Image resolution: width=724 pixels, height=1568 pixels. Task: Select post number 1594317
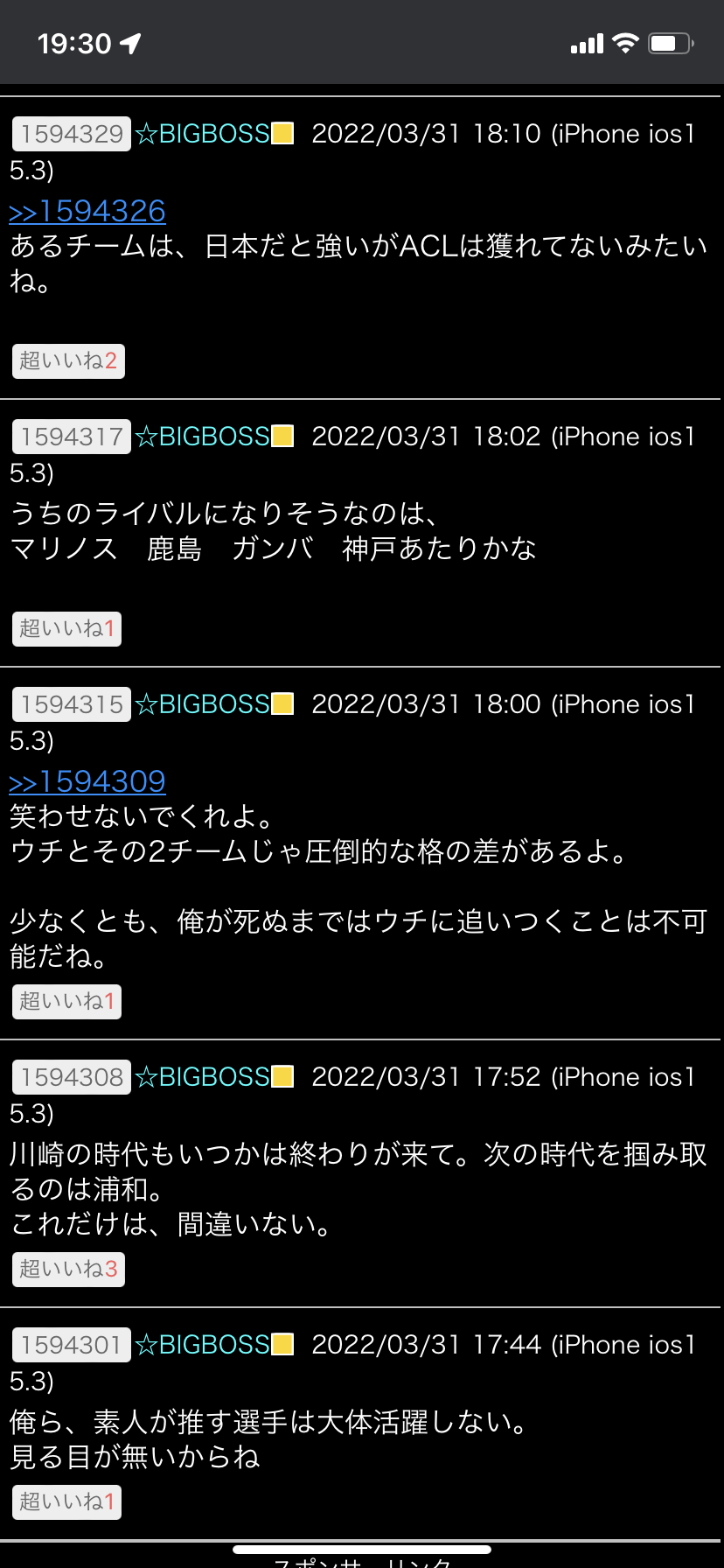[x=72, y=437]
